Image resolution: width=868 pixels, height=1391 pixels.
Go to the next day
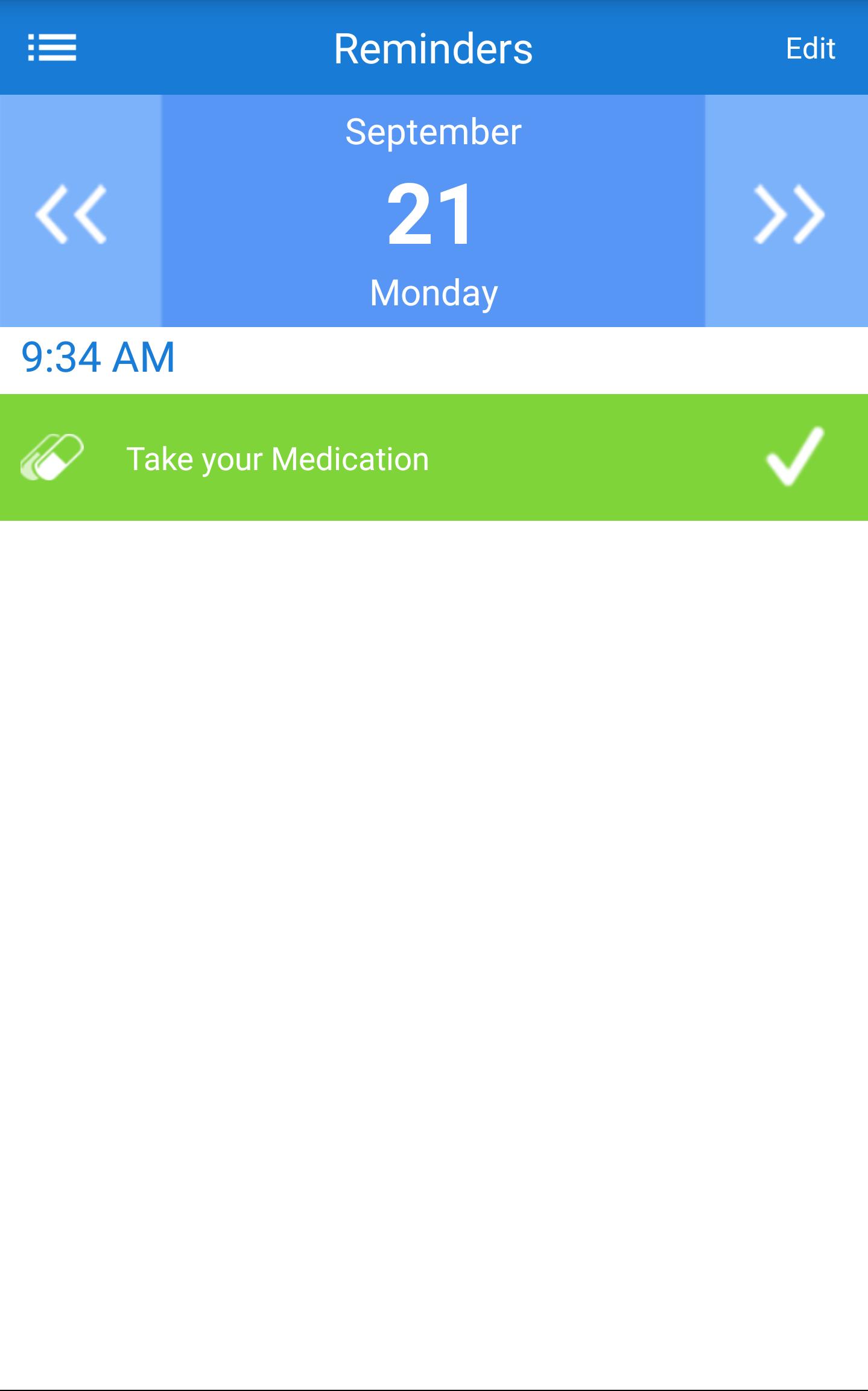pos(788,213)
